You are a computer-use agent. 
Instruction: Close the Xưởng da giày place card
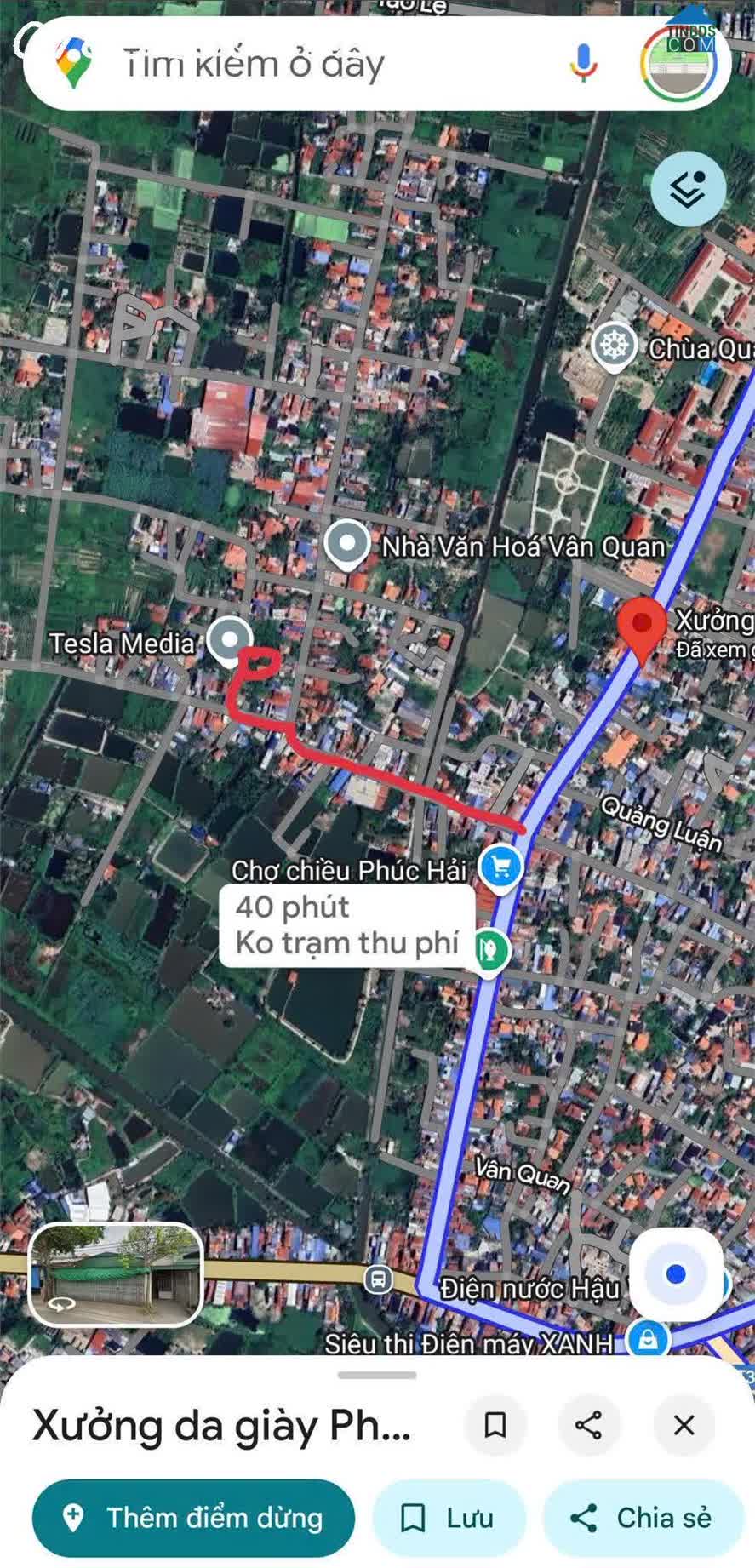coord(684,1424)
